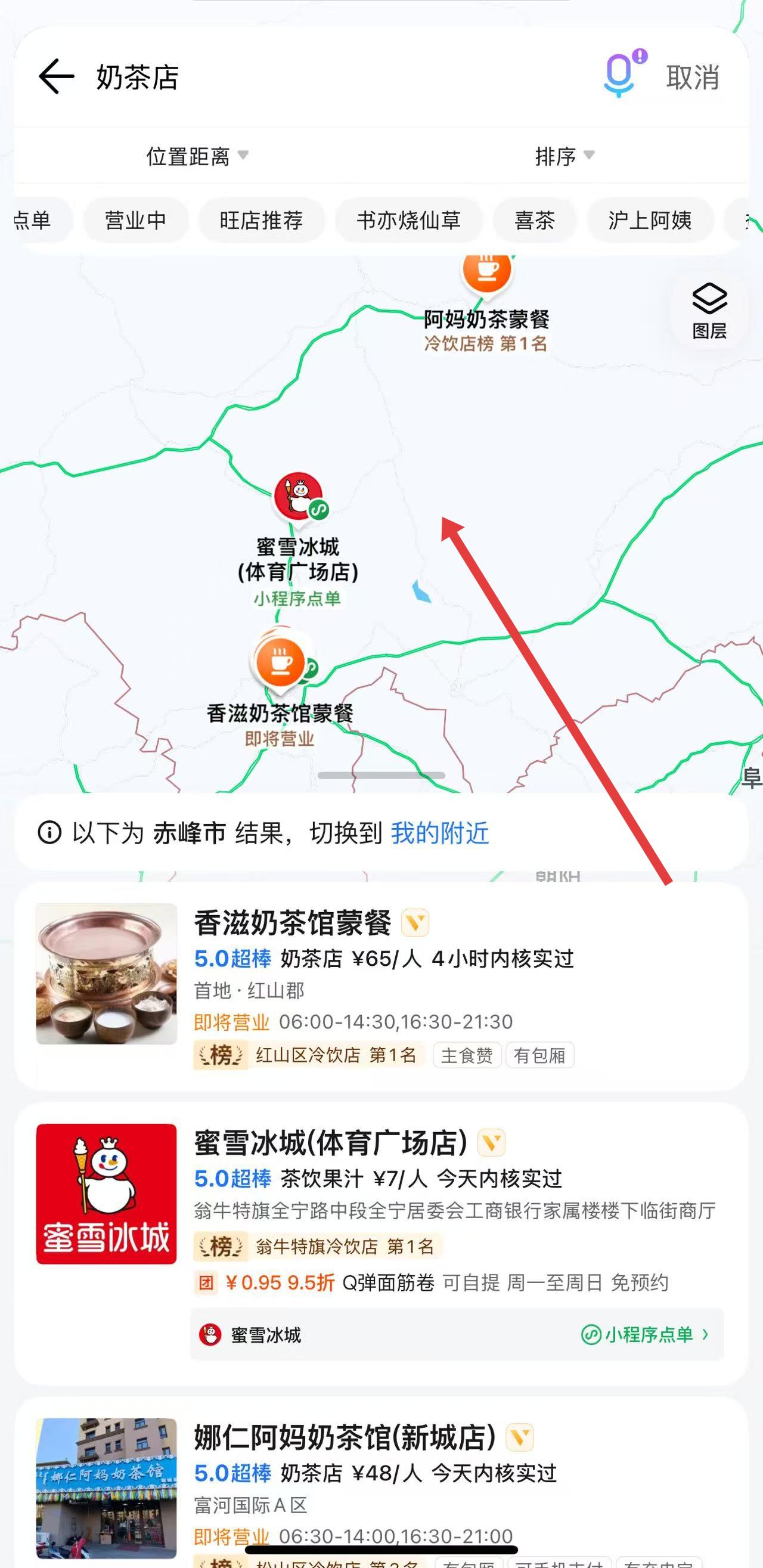Expand the 位置距离 filter dropdown
763x1568 pixels.
tap(197, 156)
